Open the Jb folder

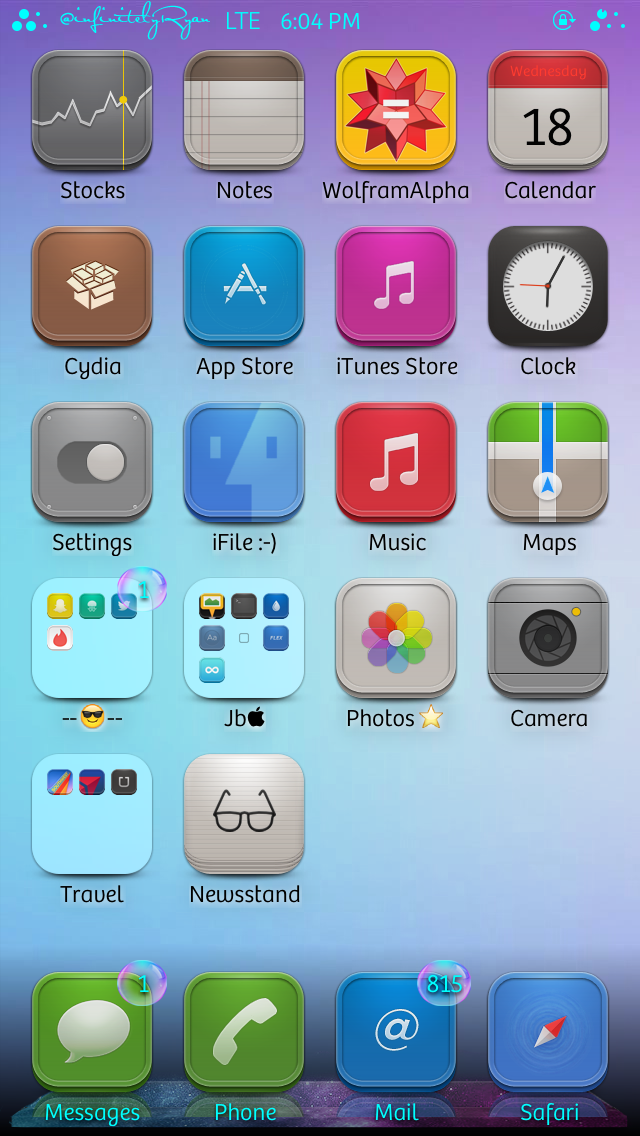(x=244, y=636)
